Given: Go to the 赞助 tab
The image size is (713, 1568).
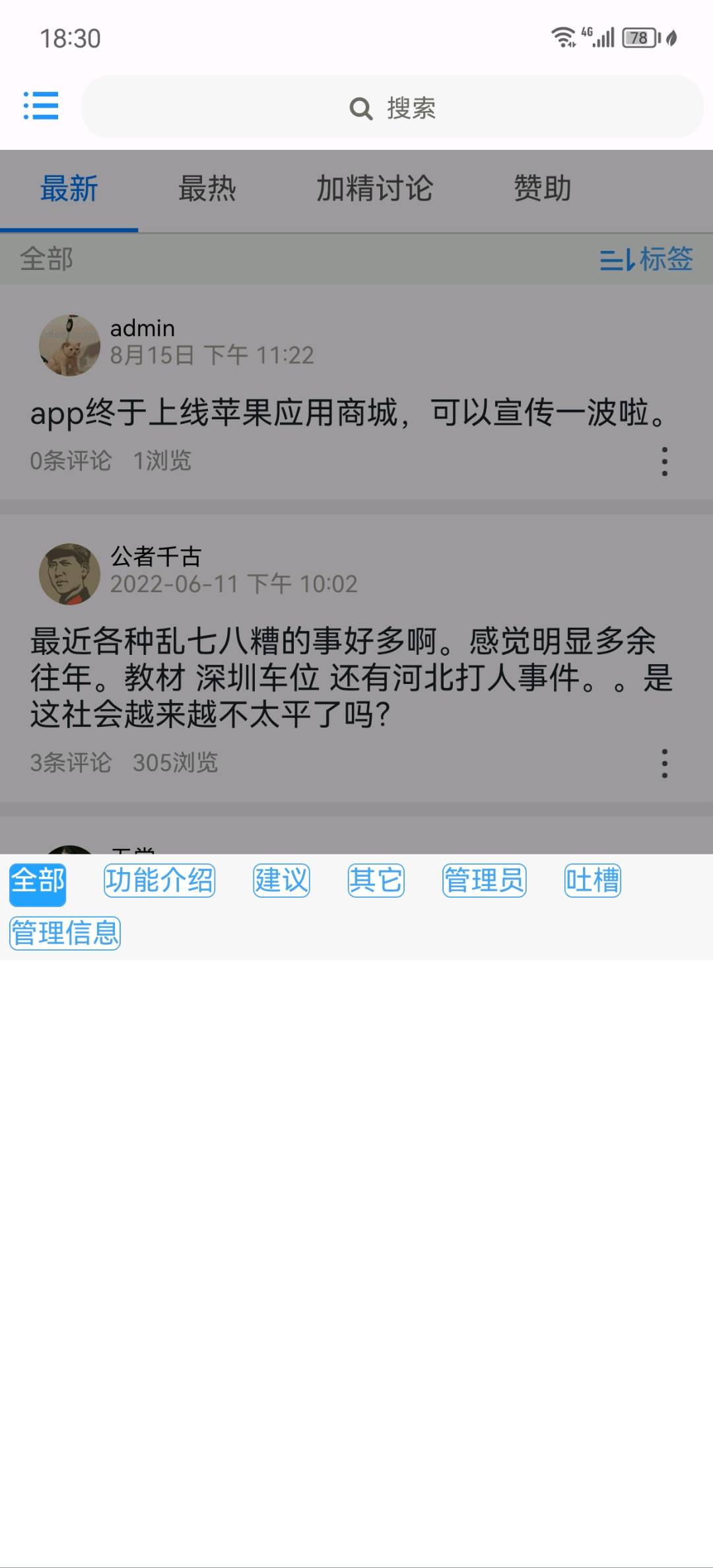Looking at the screenshot, I should [x=542, y=189].
